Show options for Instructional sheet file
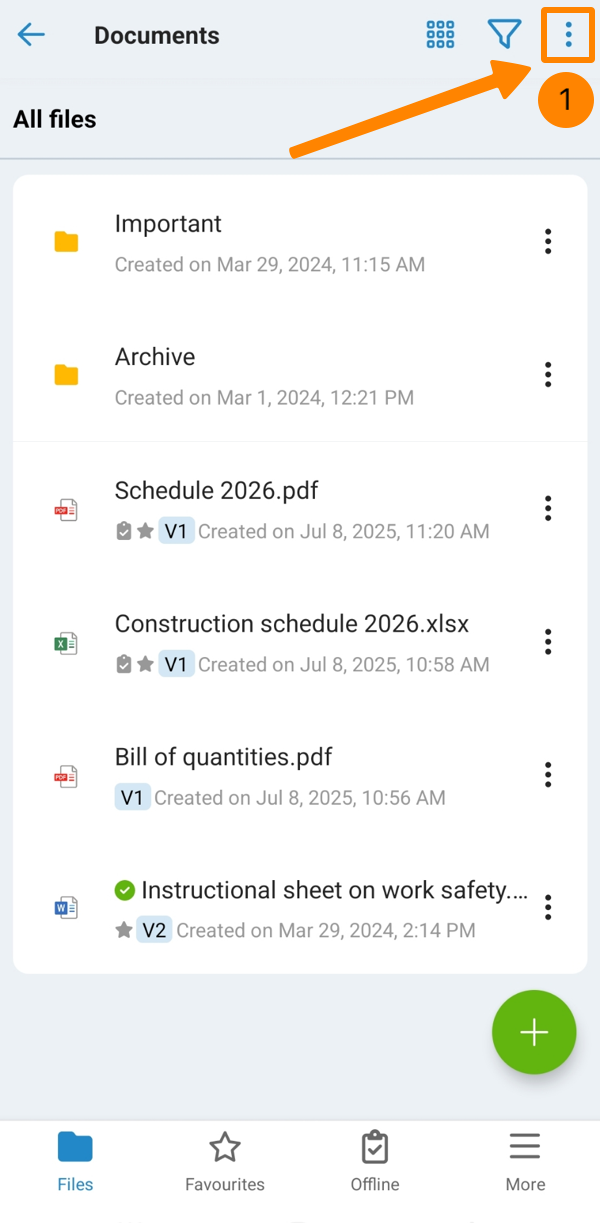 (x=548, y=907)
